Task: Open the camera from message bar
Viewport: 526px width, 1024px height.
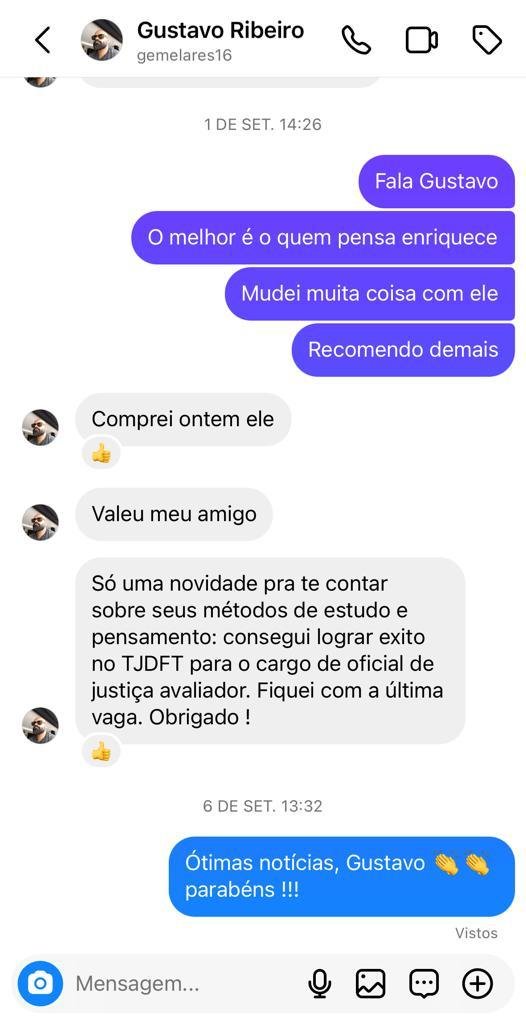Action: click(41, 983)
